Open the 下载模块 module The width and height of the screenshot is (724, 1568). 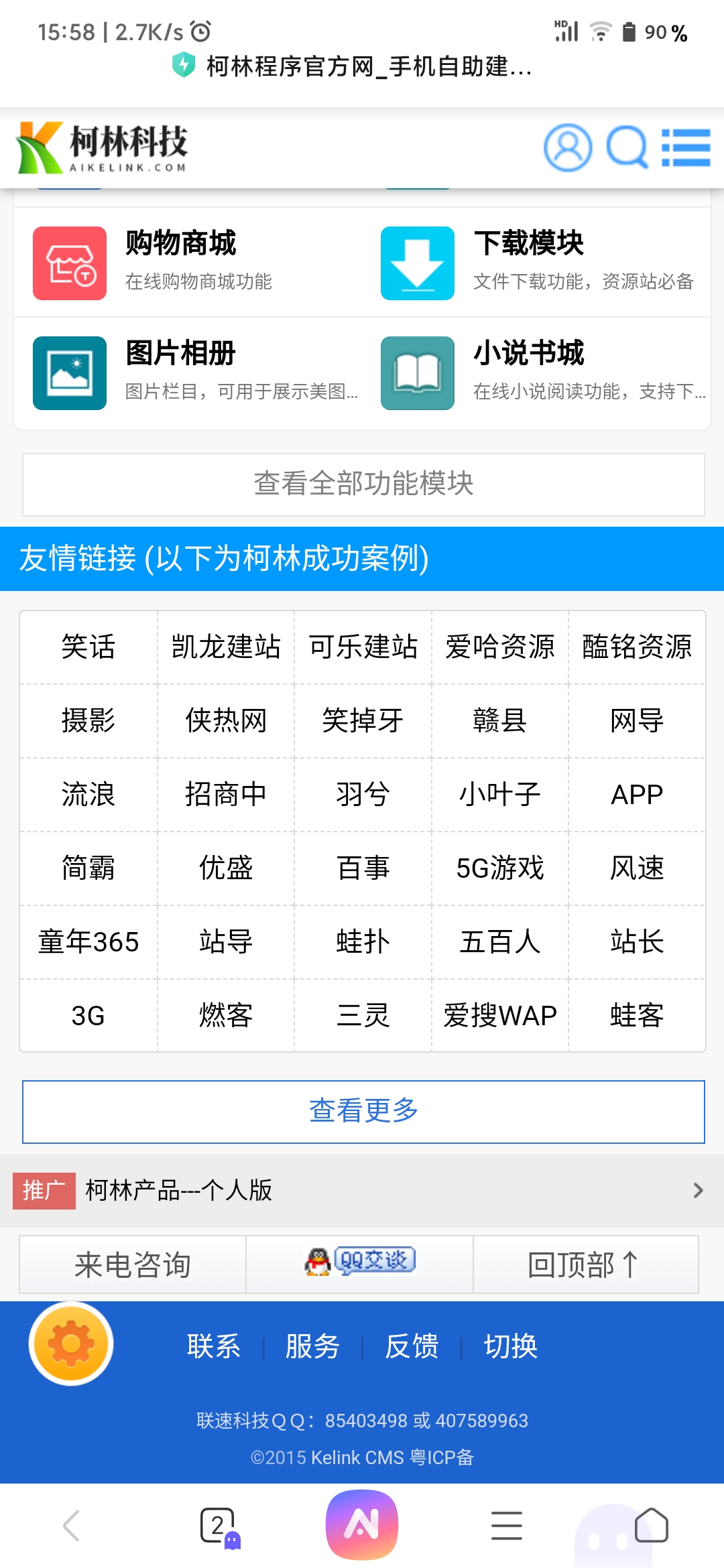[536, 263]
